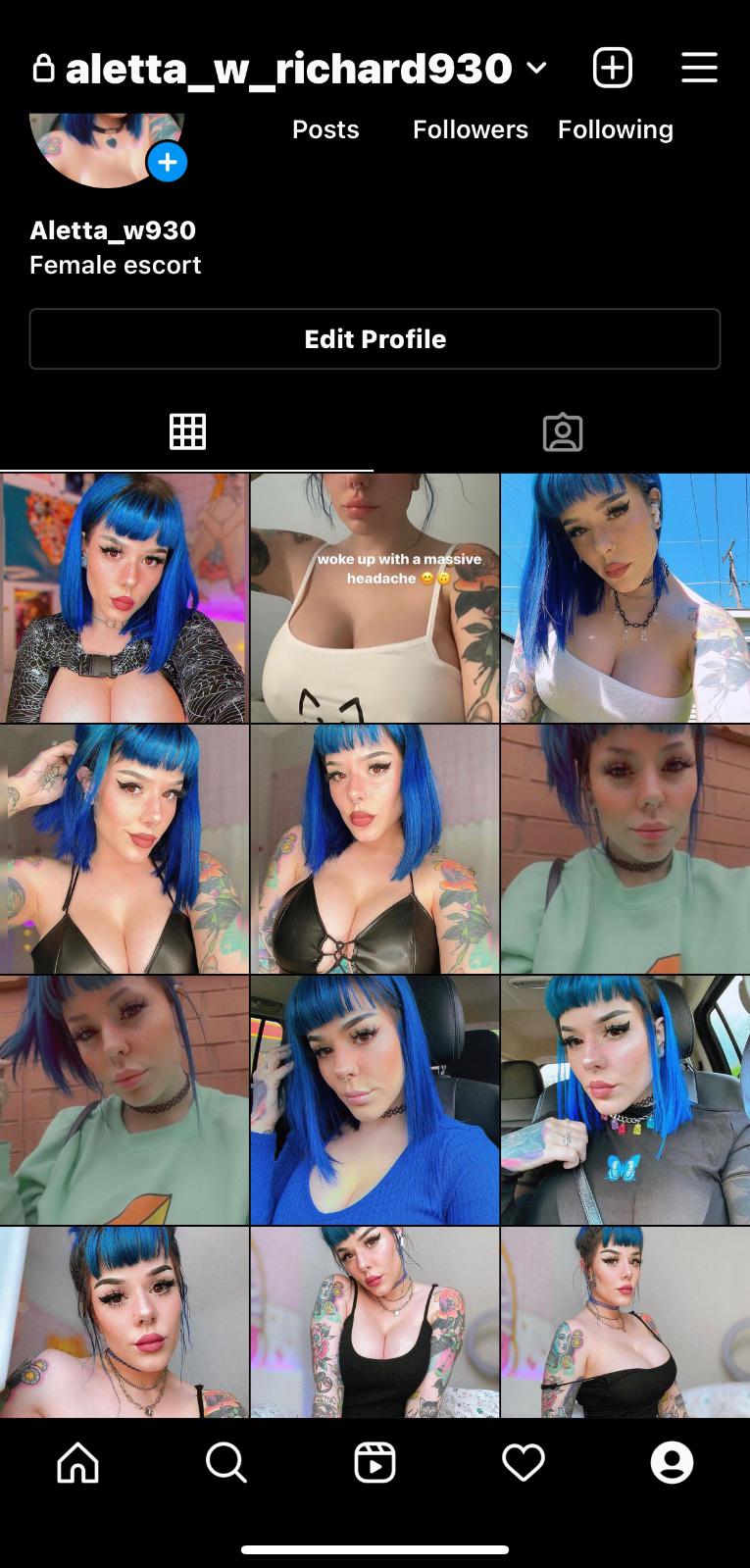Viewport: 750px width, 1568px height.
Task: View the Following list
Action: (x=615, y=129)
